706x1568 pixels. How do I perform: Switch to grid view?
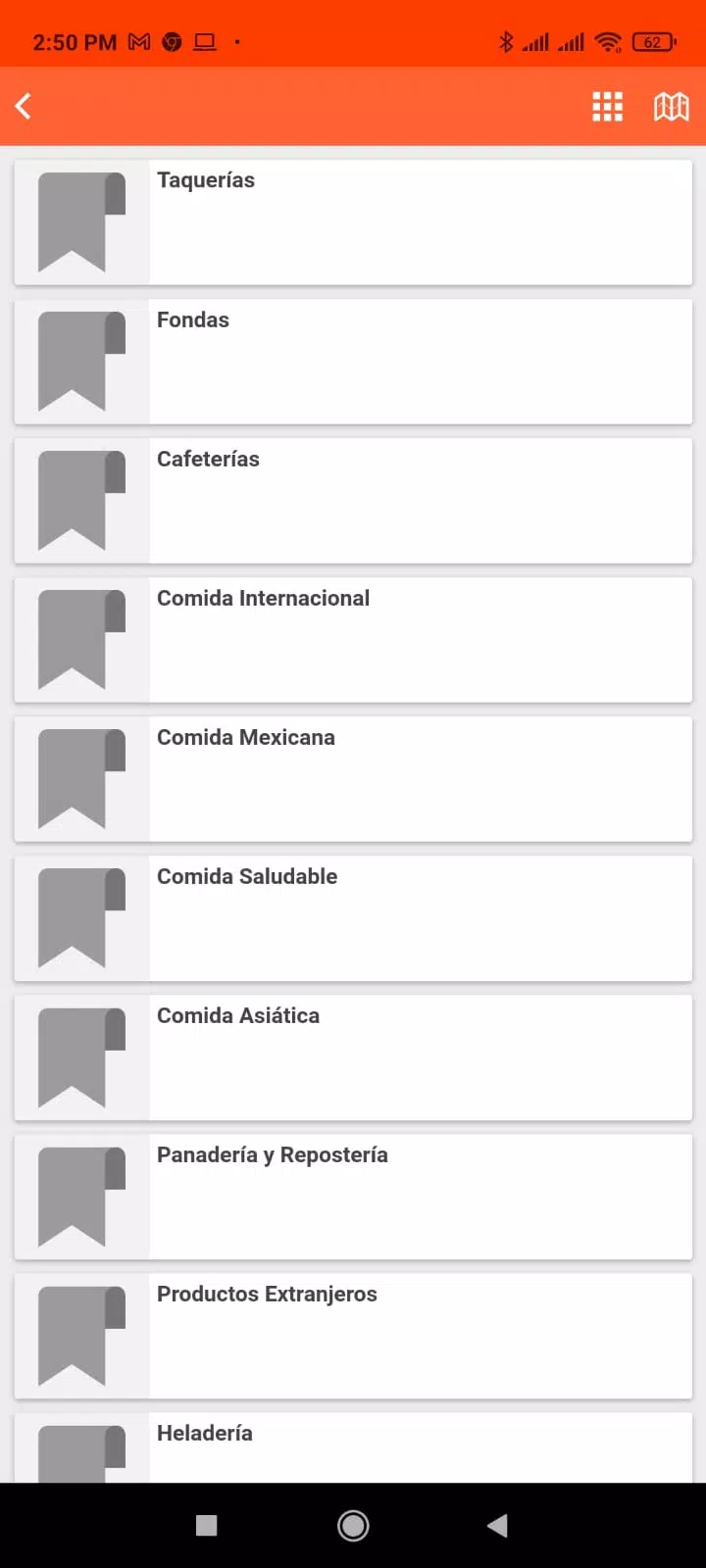(x=607, y=106)
